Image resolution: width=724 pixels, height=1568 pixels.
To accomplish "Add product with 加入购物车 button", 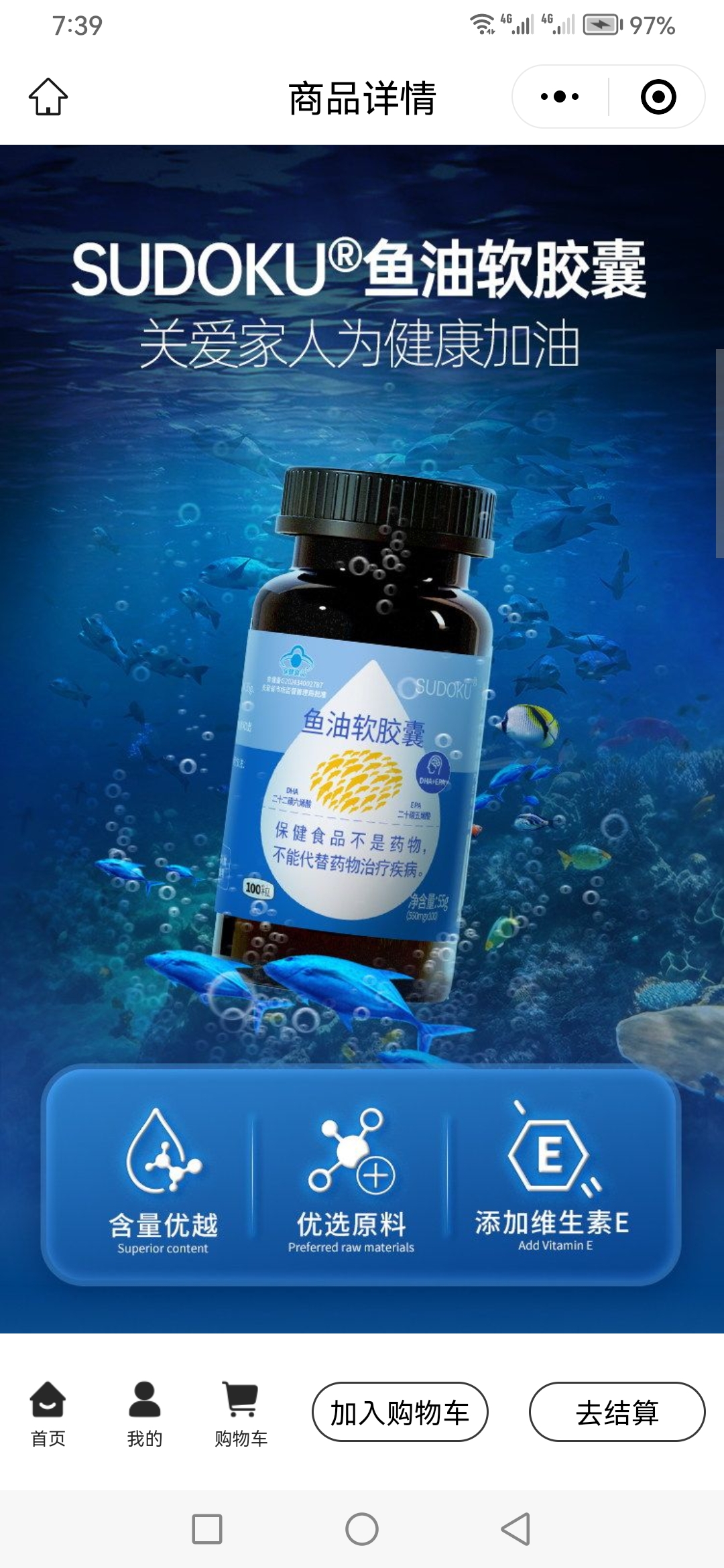I will tap(400, 1412).
